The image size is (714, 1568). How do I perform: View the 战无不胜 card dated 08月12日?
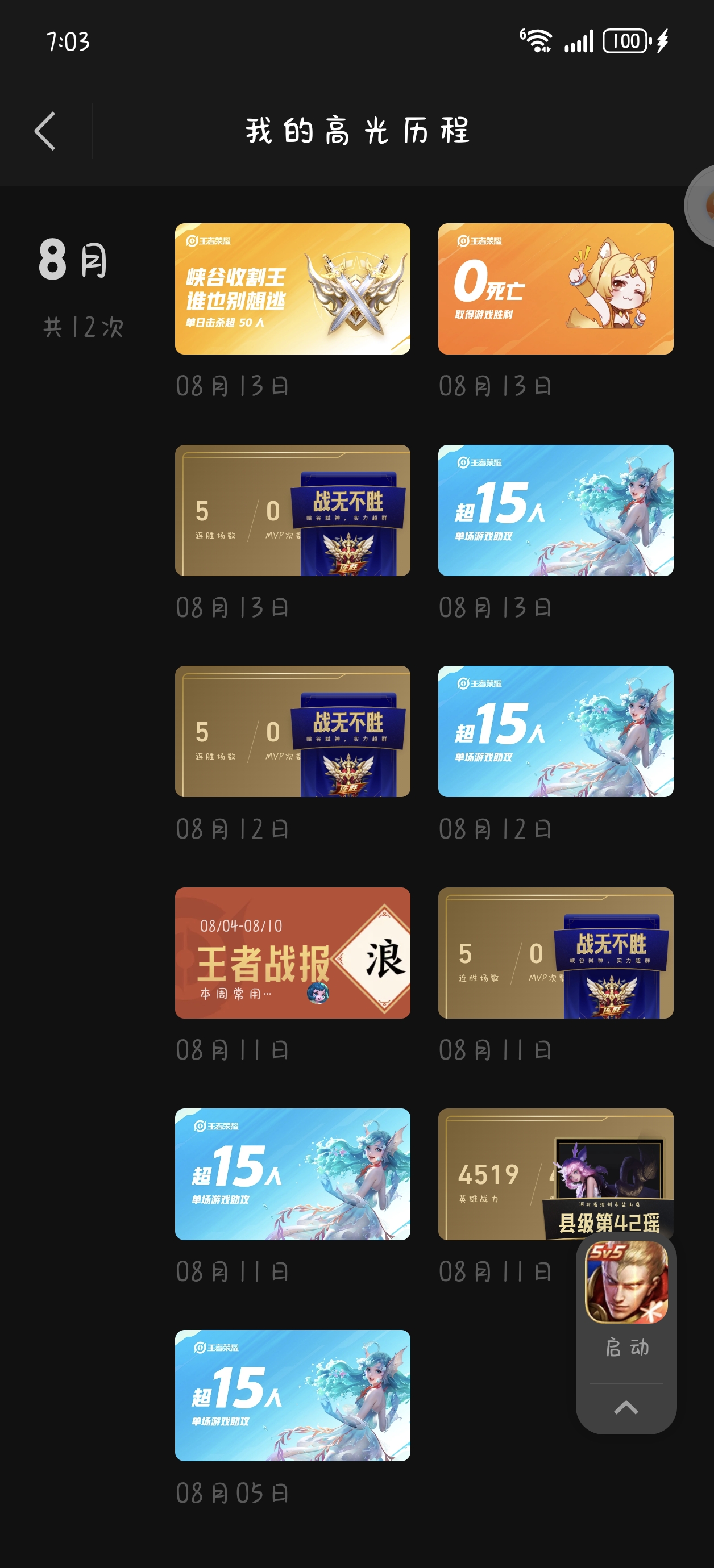(x=292, y=731)
